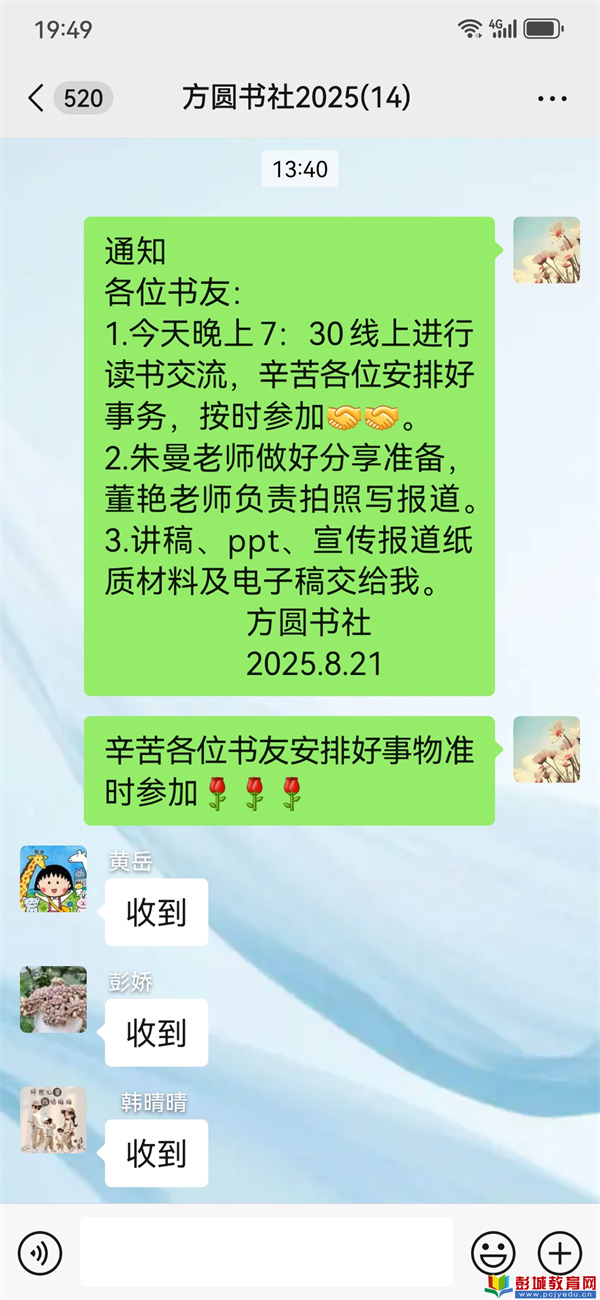The width and height of the screenshot is (600, 1300).
Task: Open the emoji picker
Action: [492, 1252]
